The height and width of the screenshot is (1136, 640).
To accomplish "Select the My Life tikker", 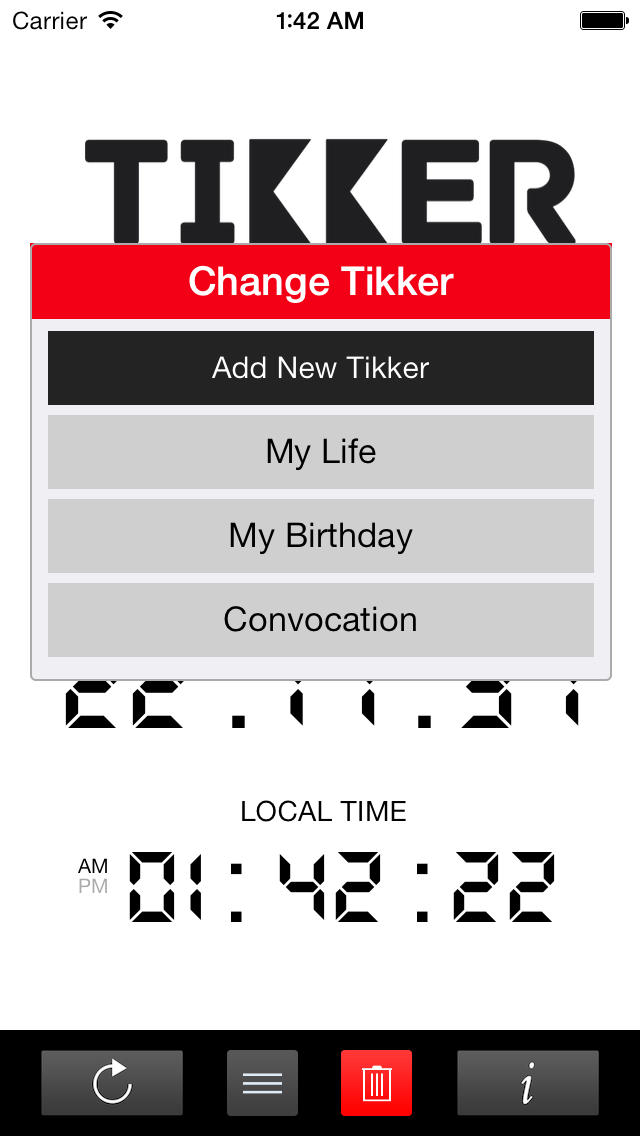I will [x=320, y=452].
